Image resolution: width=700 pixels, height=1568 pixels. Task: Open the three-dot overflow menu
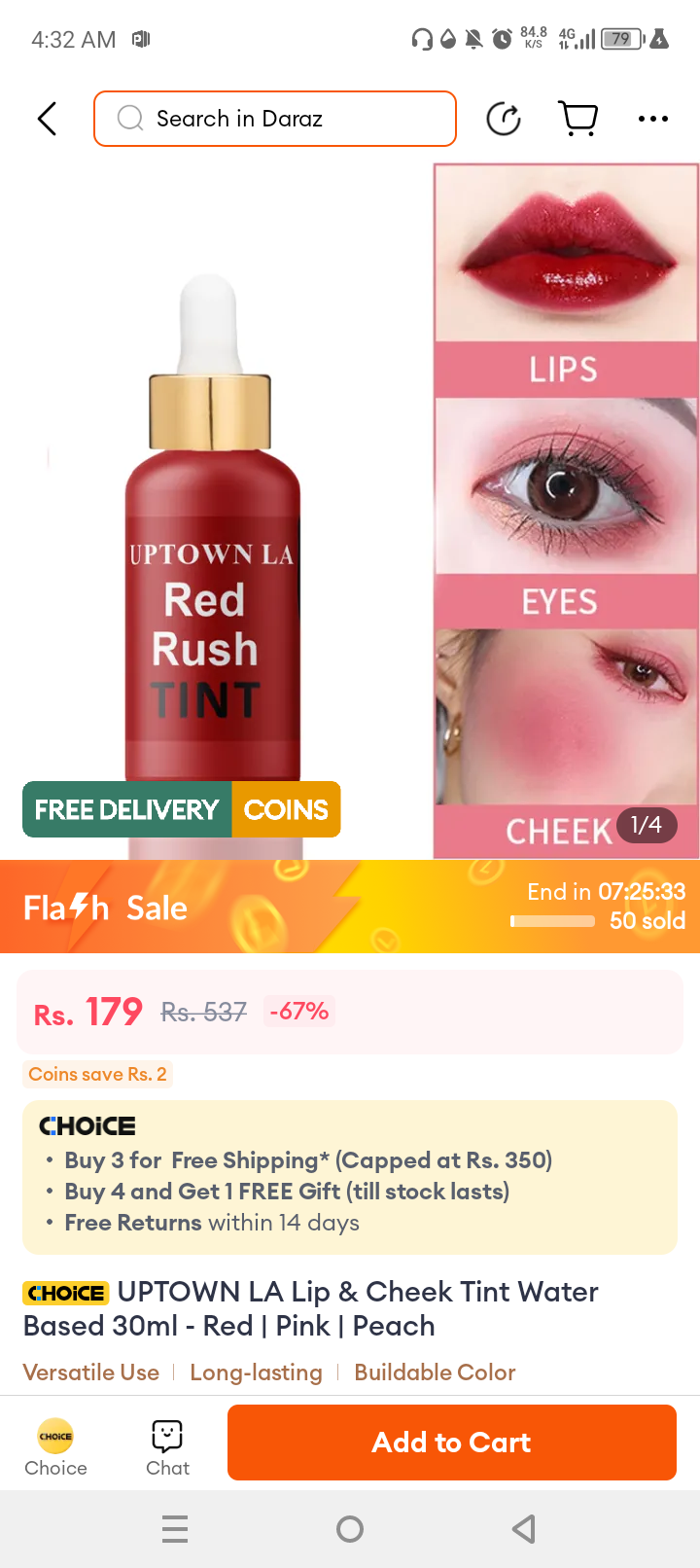(652, 119)
